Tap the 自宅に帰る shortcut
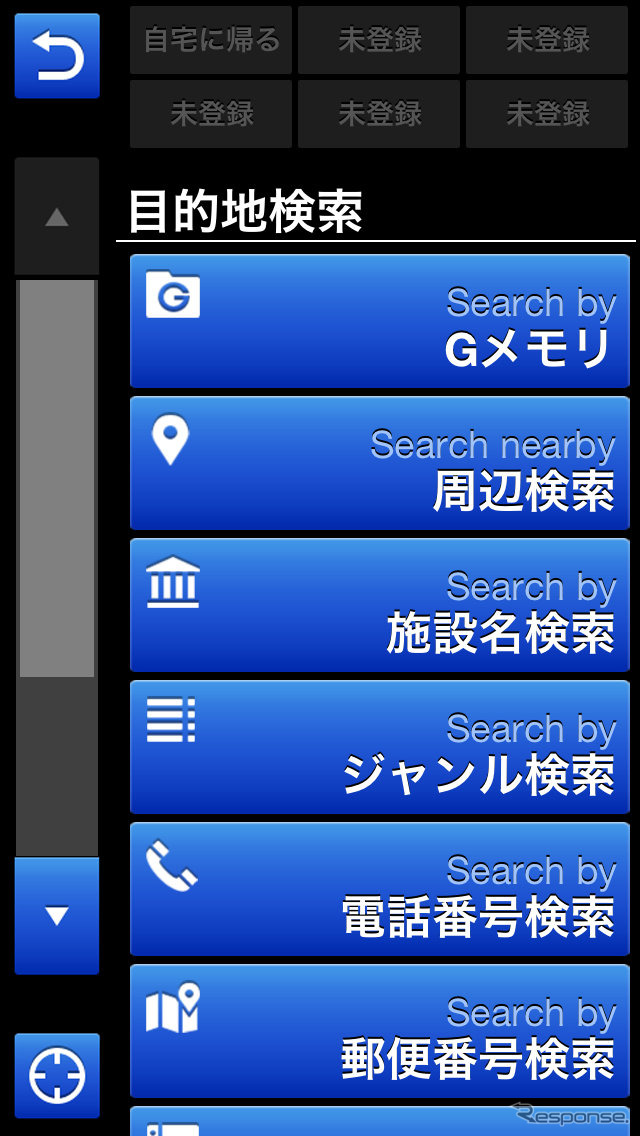This screenshot has width=640, height=1136. click(211, 40)
